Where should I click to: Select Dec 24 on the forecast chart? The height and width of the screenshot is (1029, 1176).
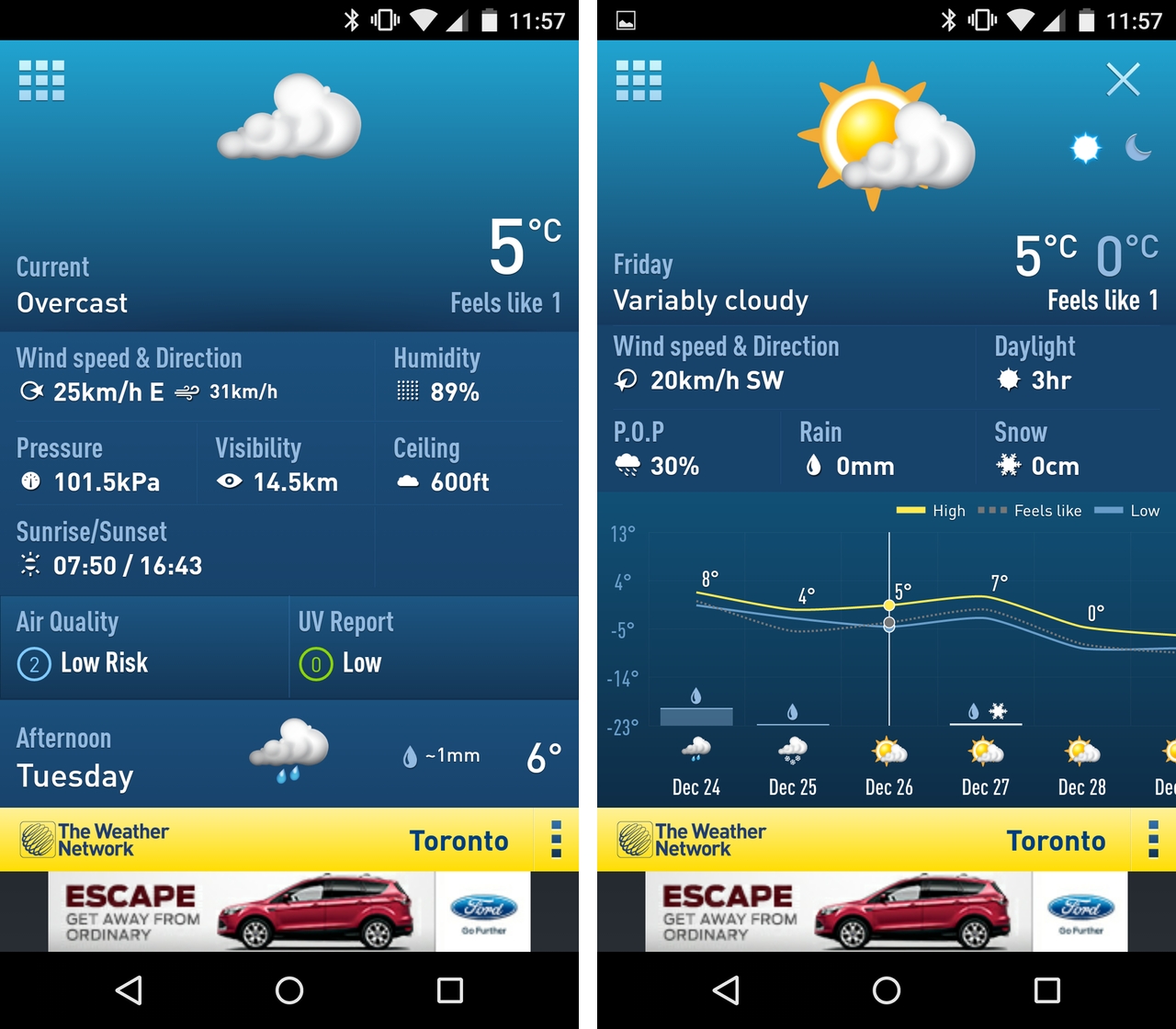(x=696, y=765)
